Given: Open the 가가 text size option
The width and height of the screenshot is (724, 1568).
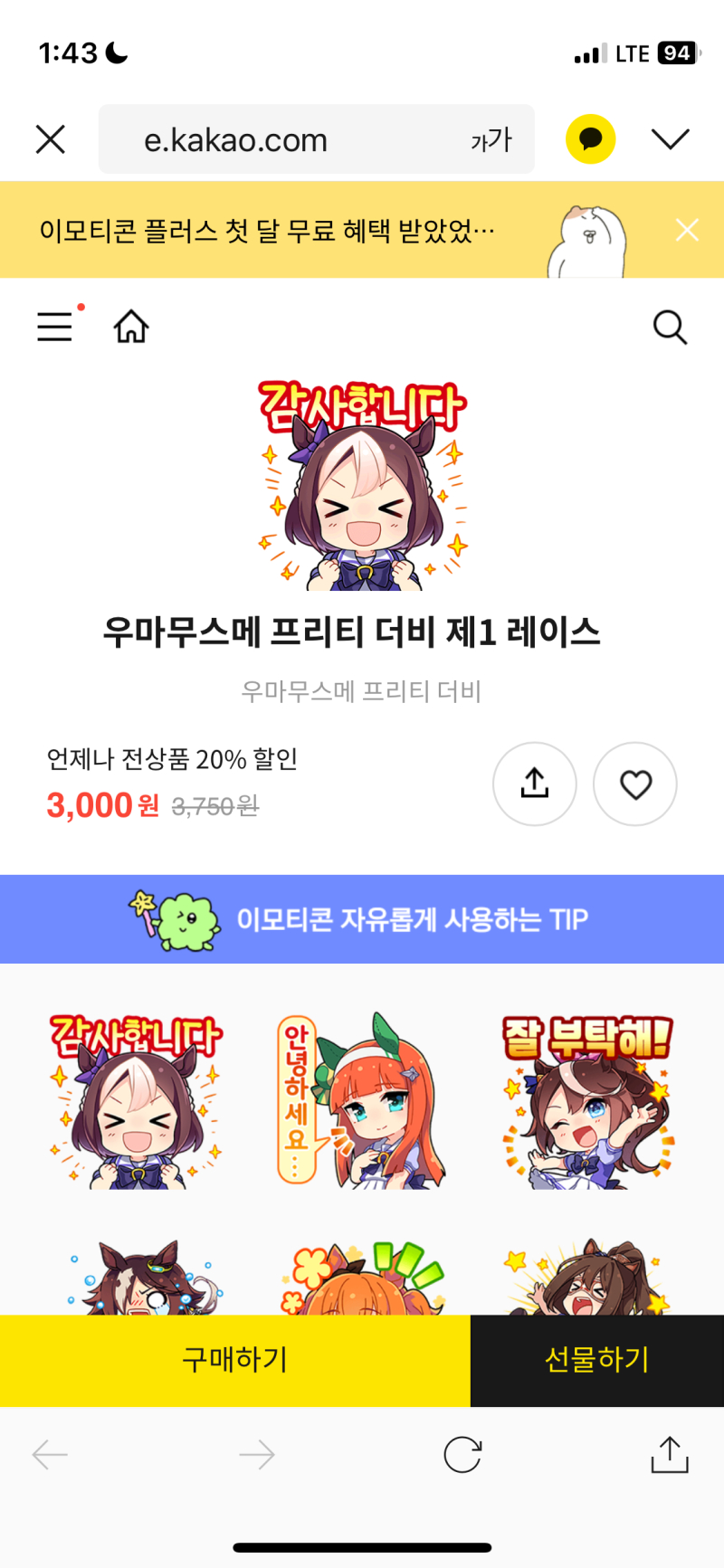Looking at the screenshot, I should pos(491,139).
